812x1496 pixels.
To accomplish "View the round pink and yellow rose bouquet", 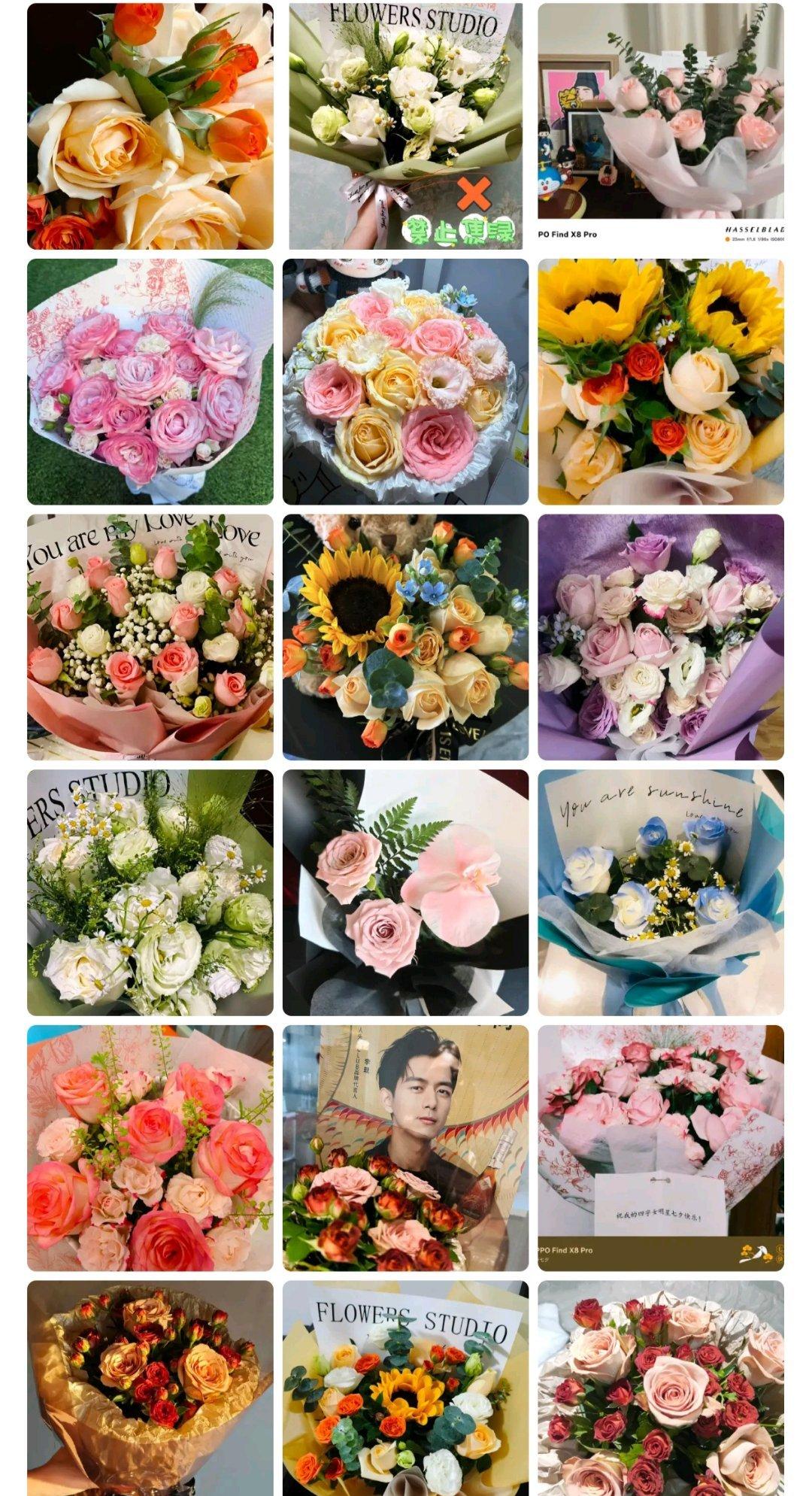I will pyautogui.click(x=406, y=382).
